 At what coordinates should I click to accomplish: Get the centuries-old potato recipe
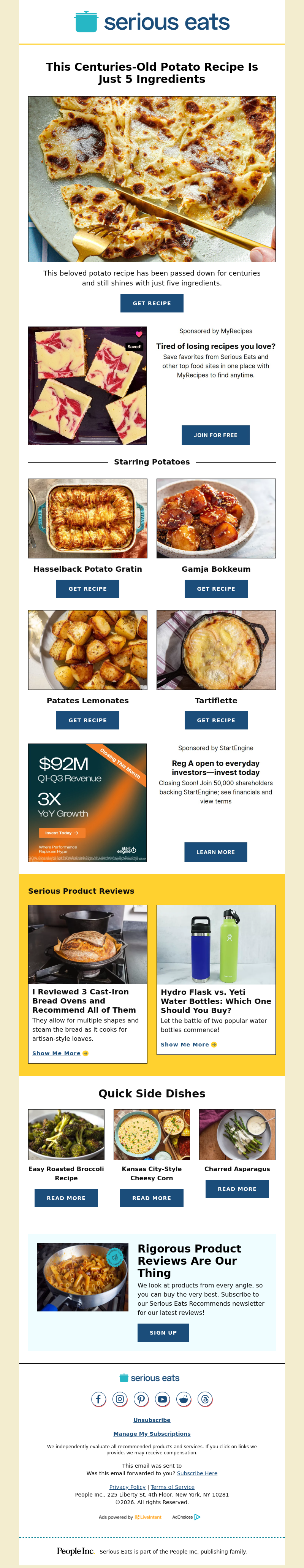(151, 303)
